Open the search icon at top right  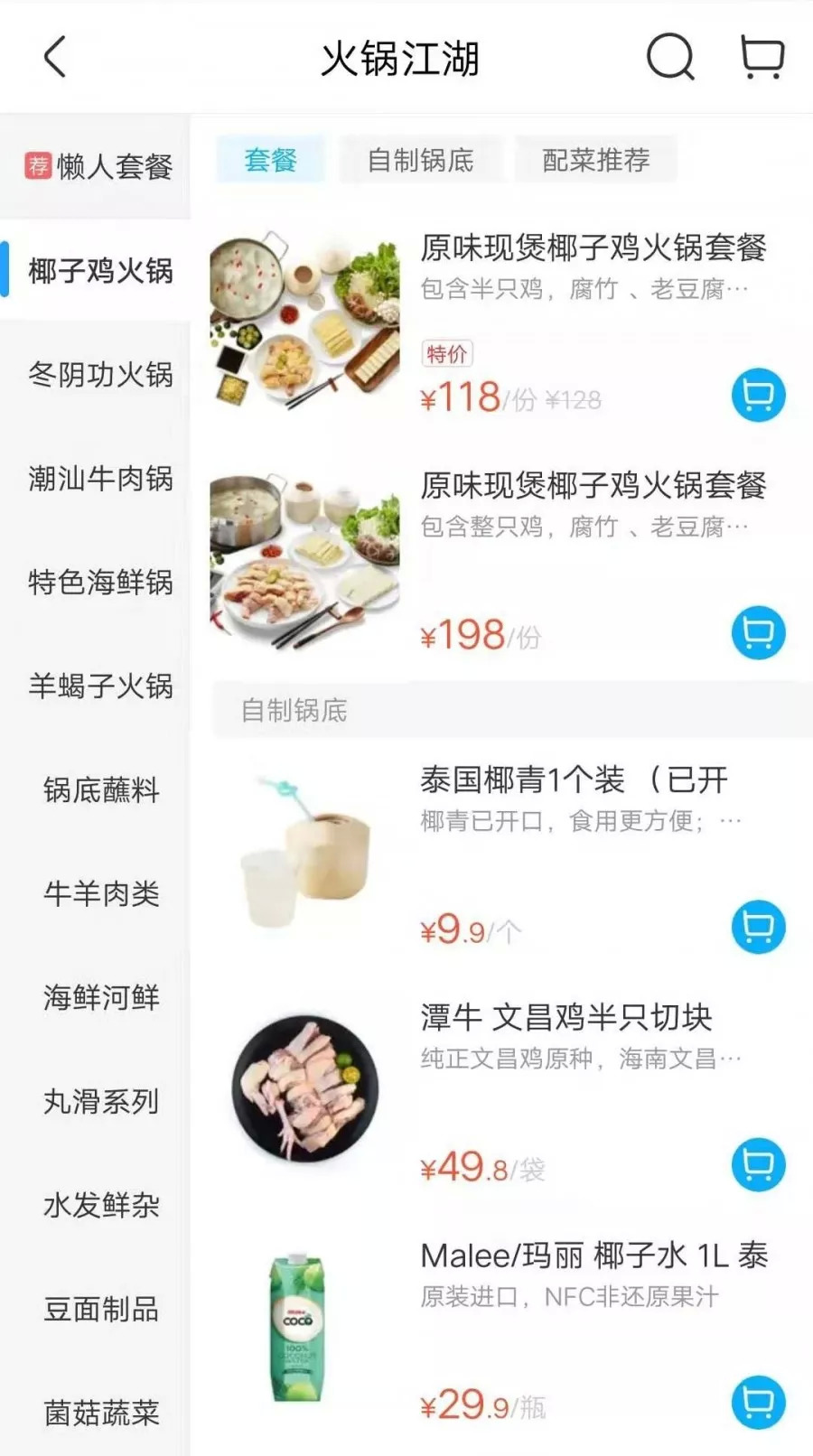point(668,57)
